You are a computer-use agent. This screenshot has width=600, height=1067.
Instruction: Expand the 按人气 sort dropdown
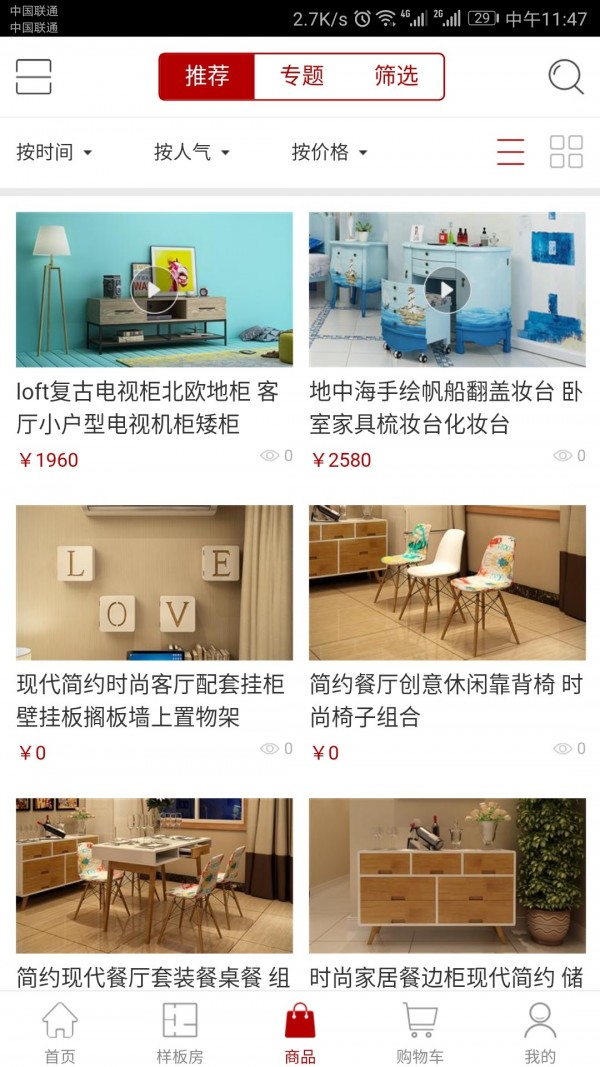point(192,152)
